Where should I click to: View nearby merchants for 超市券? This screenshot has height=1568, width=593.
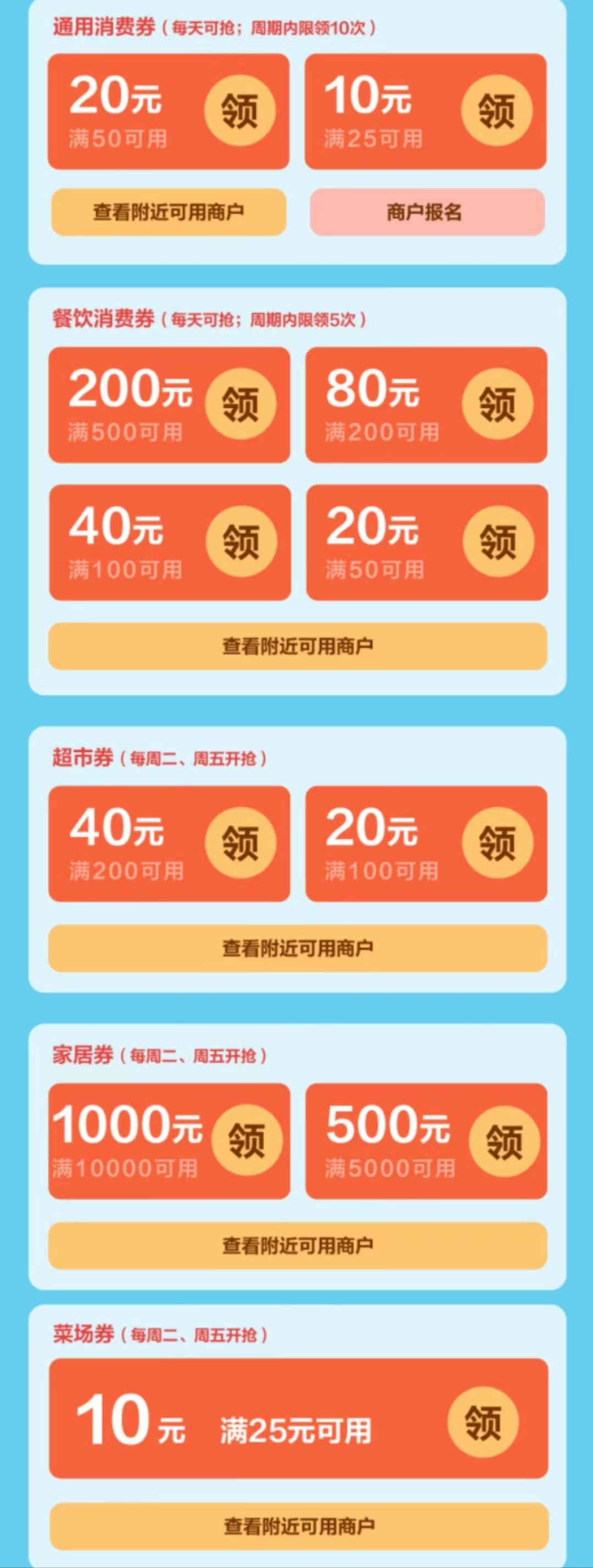[x=298, y=948]
